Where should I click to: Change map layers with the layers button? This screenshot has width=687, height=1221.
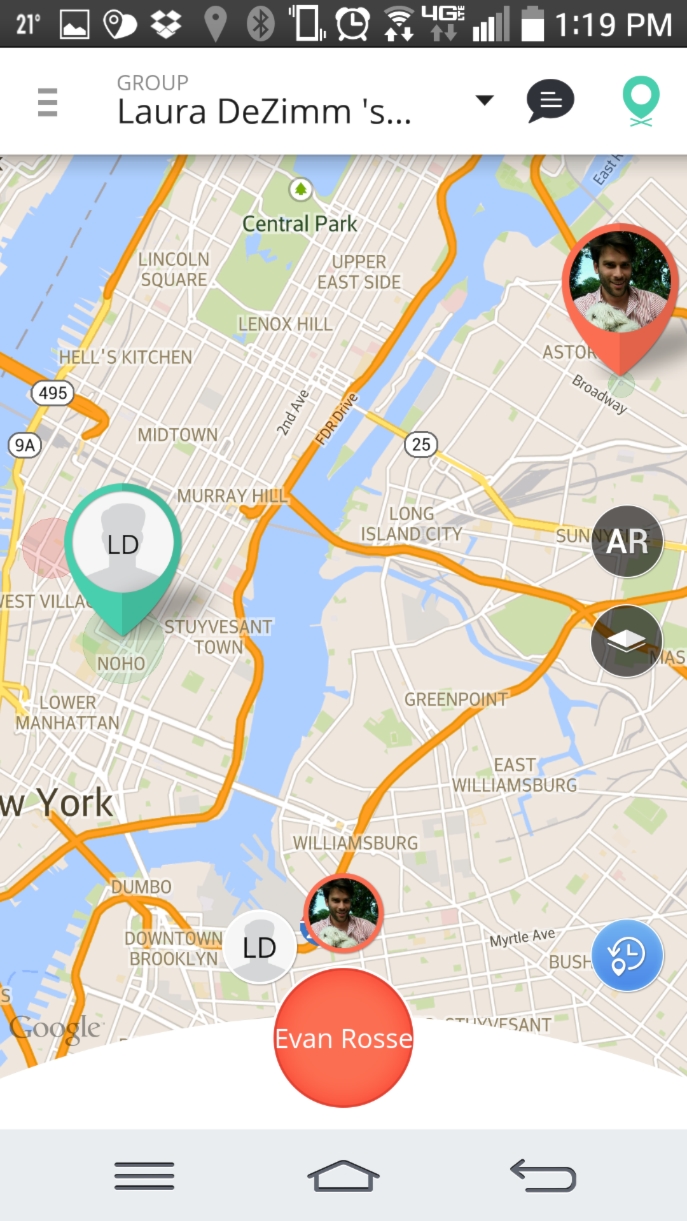[x=627, y=641]
